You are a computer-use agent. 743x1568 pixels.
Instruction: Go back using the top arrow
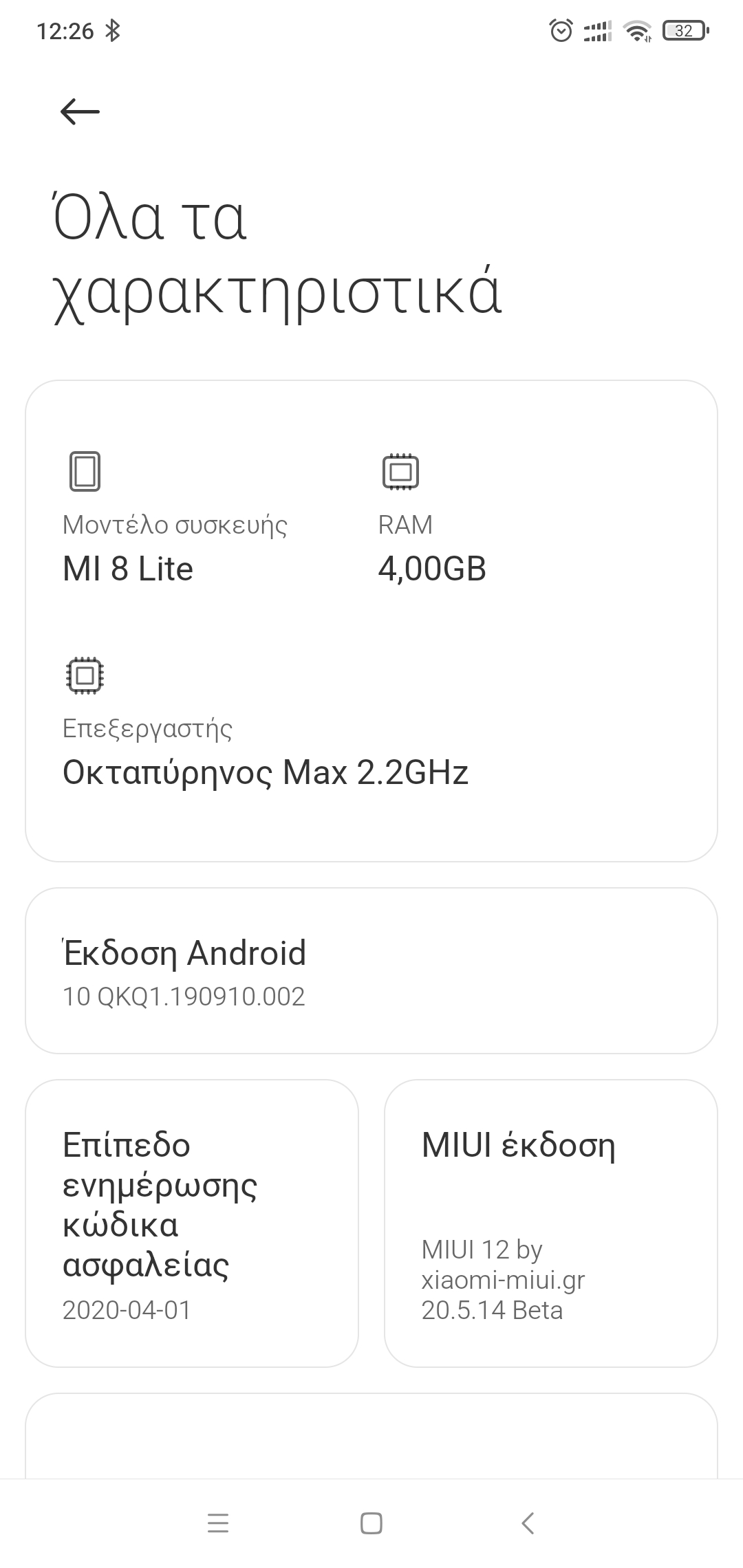point(80,111)
